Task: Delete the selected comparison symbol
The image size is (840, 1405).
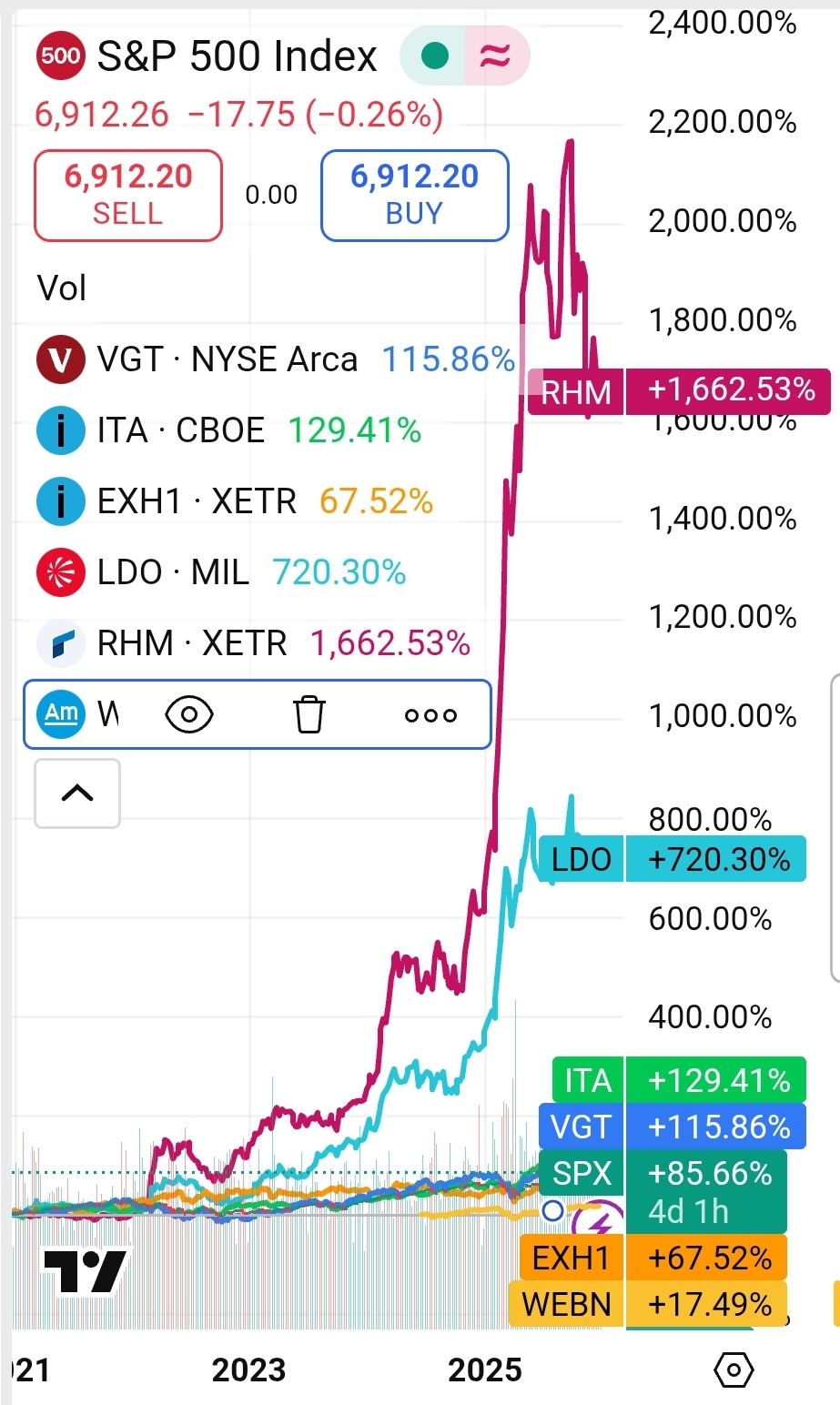Action: click(309, 715)
